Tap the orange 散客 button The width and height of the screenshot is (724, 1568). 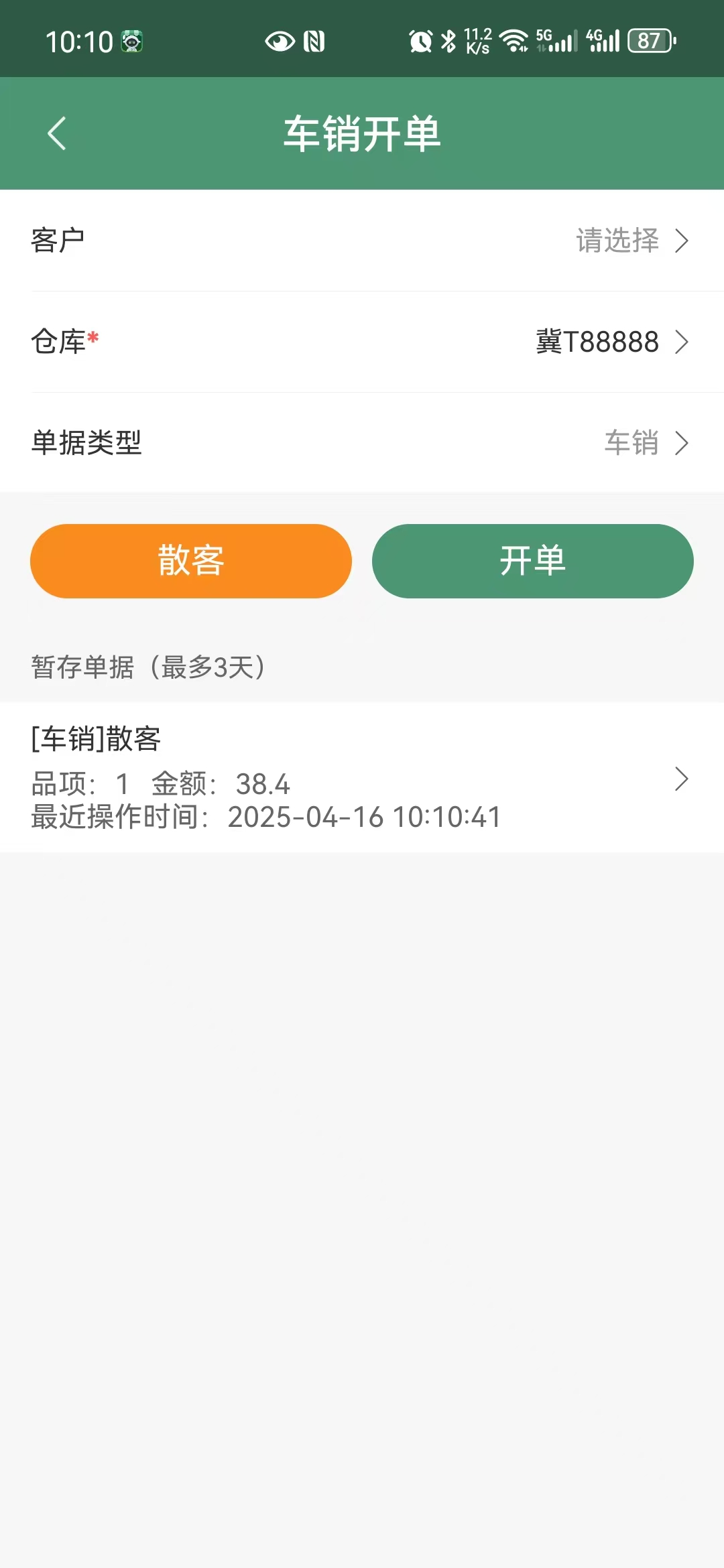point(191,561)
